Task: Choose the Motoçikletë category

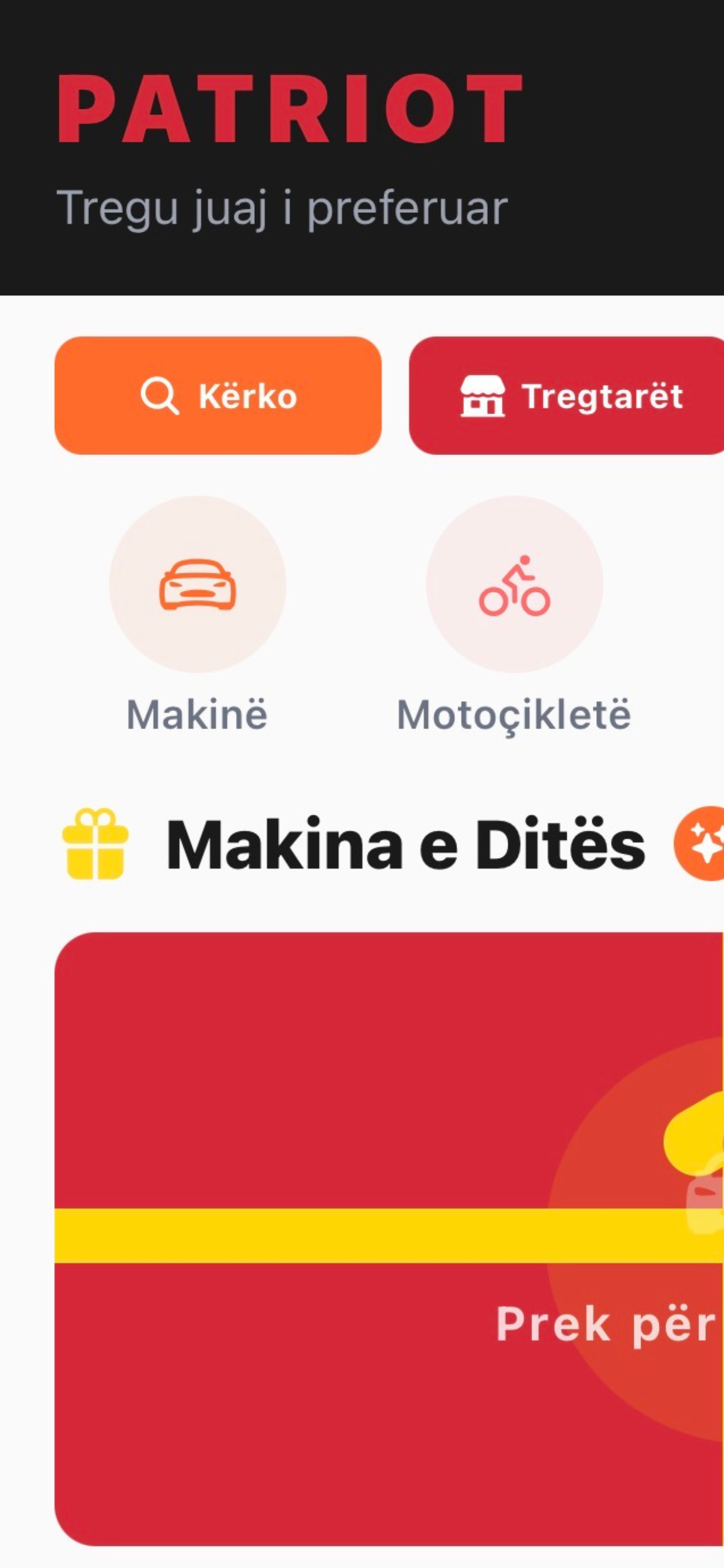Action: pyautogui.click(x=514, y=586)
